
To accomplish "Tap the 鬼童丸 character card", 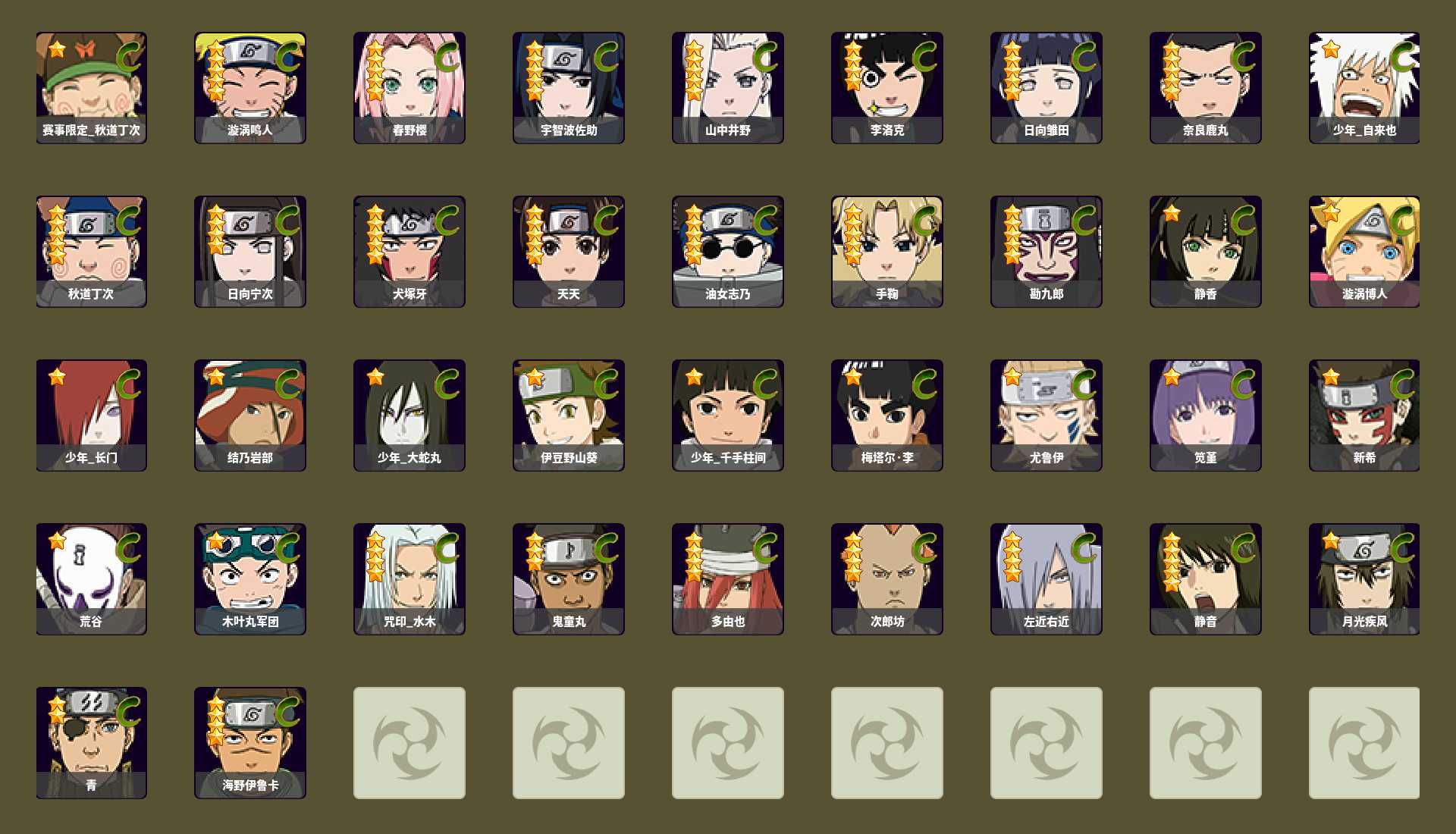I will (x=569, y=578).
